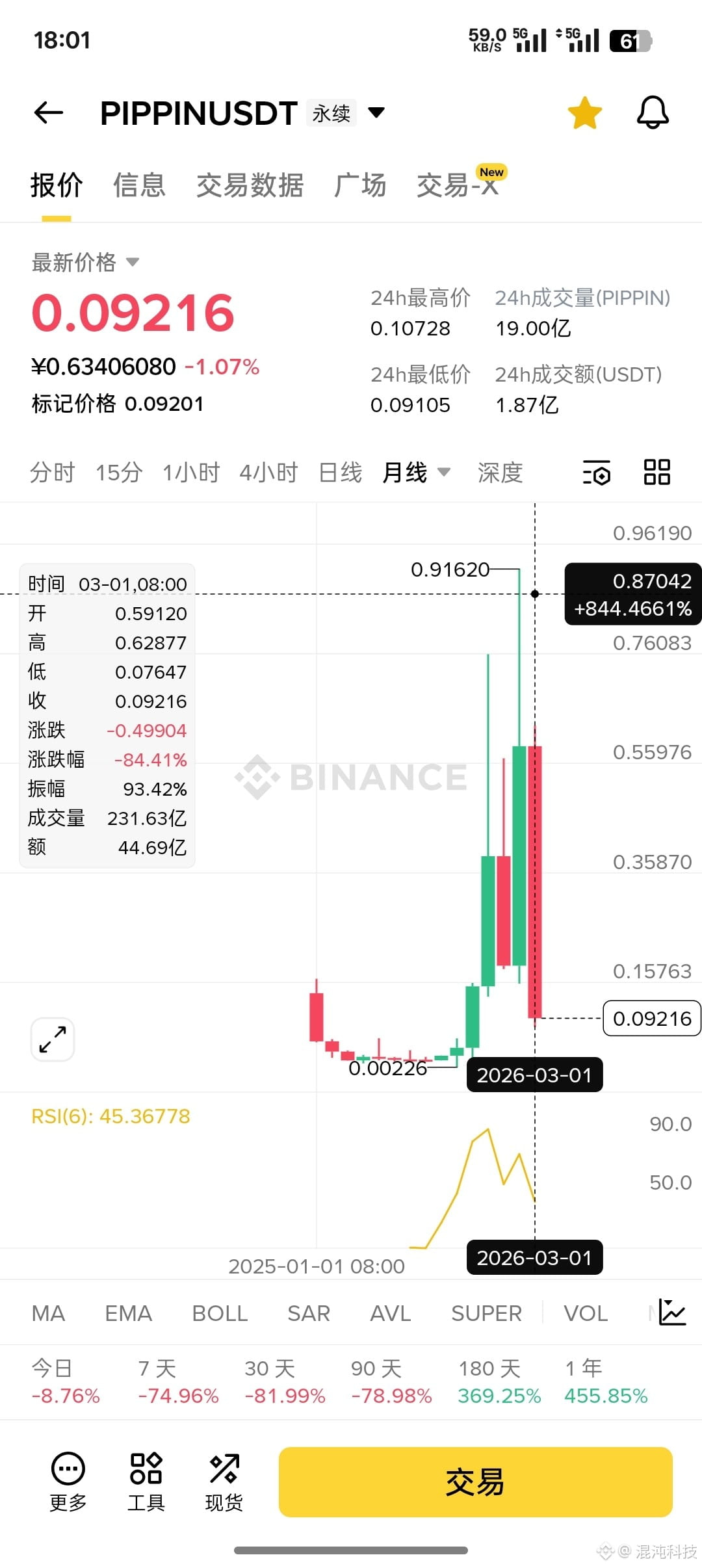Screen dimensions: 702x1568
Task: Open the 广场 tab
Action: [360, 186]
